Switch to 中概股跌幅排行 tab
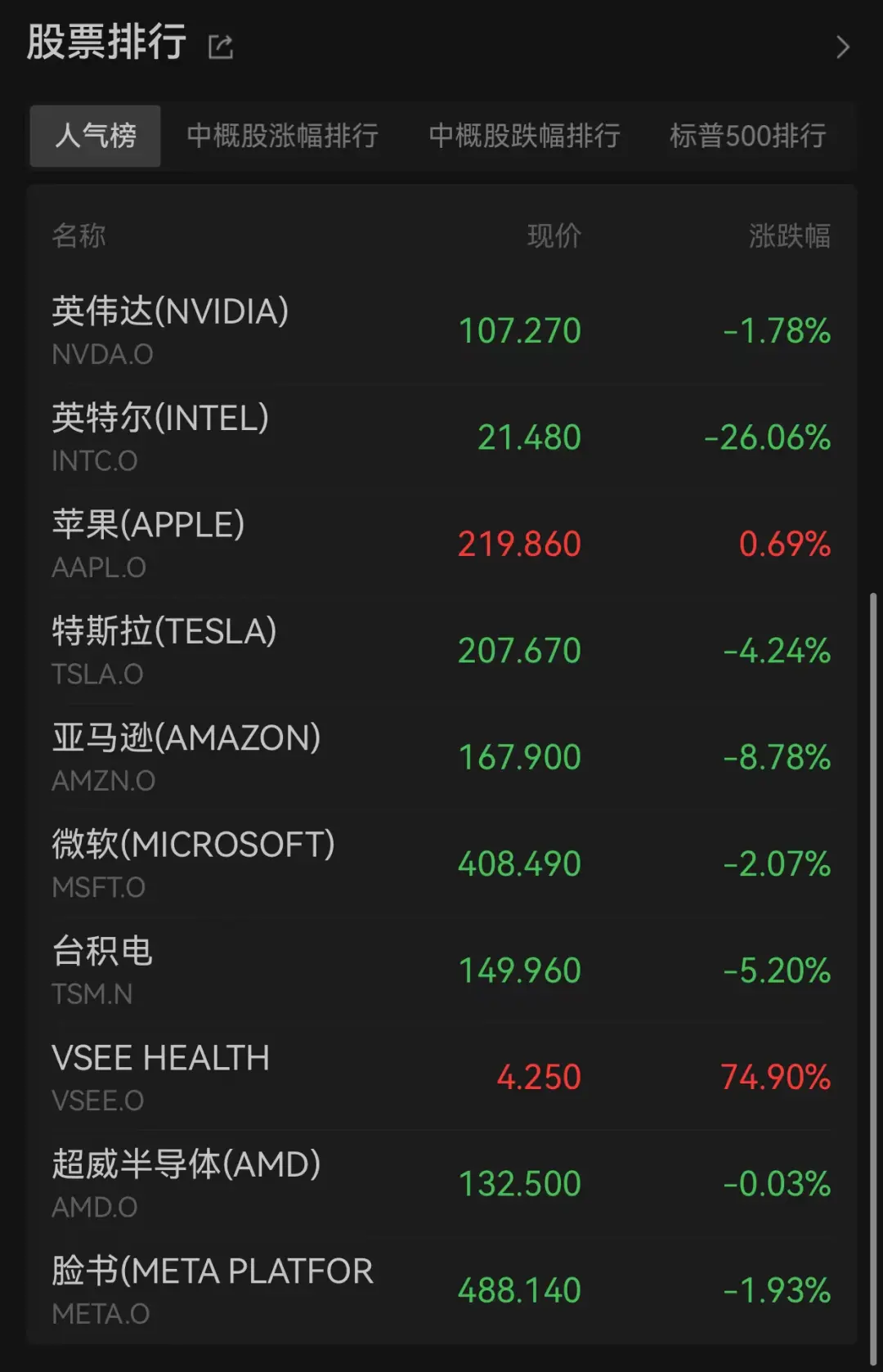The image size is (883, 1372). 524,136
